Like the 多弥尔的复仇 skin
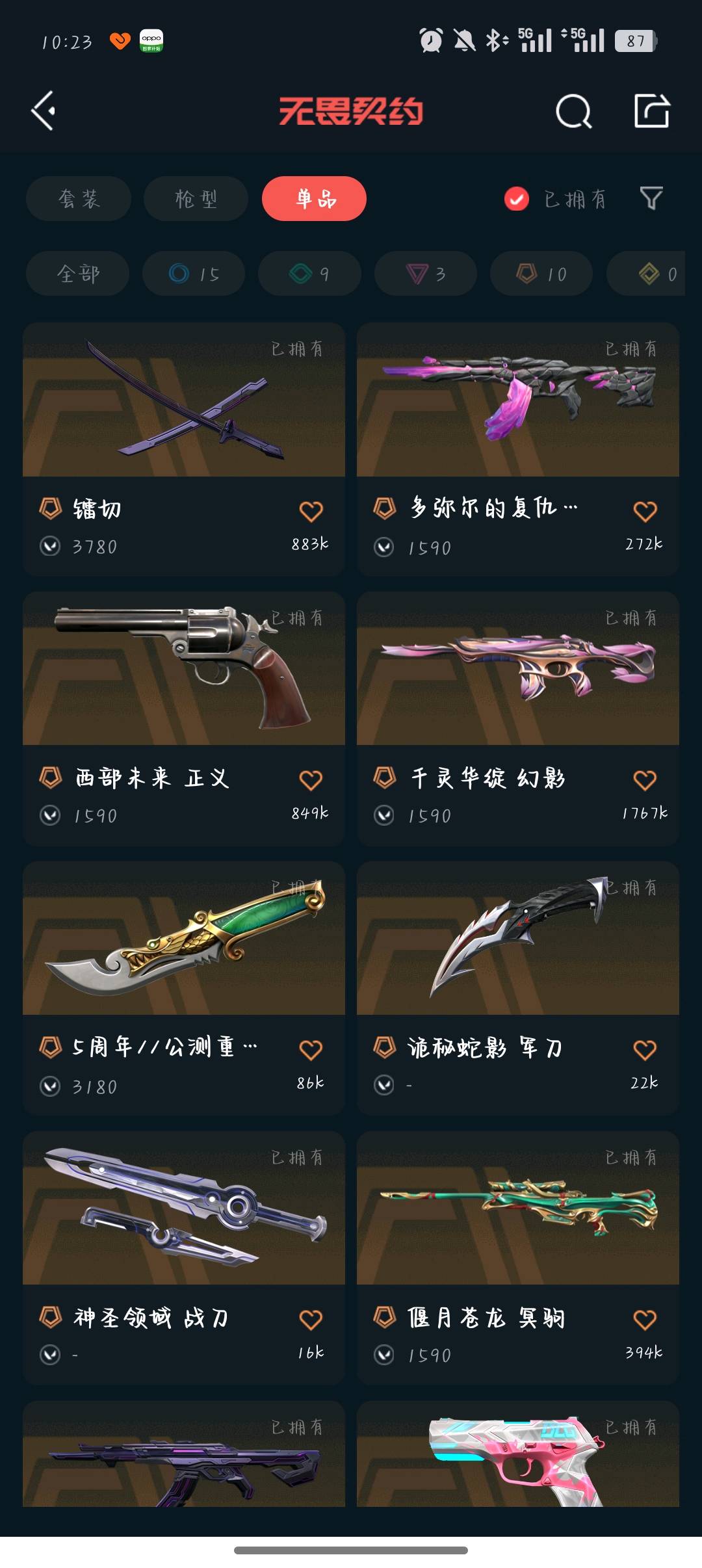This screenshot has width=702, height=1568. [x=645, y=512]
